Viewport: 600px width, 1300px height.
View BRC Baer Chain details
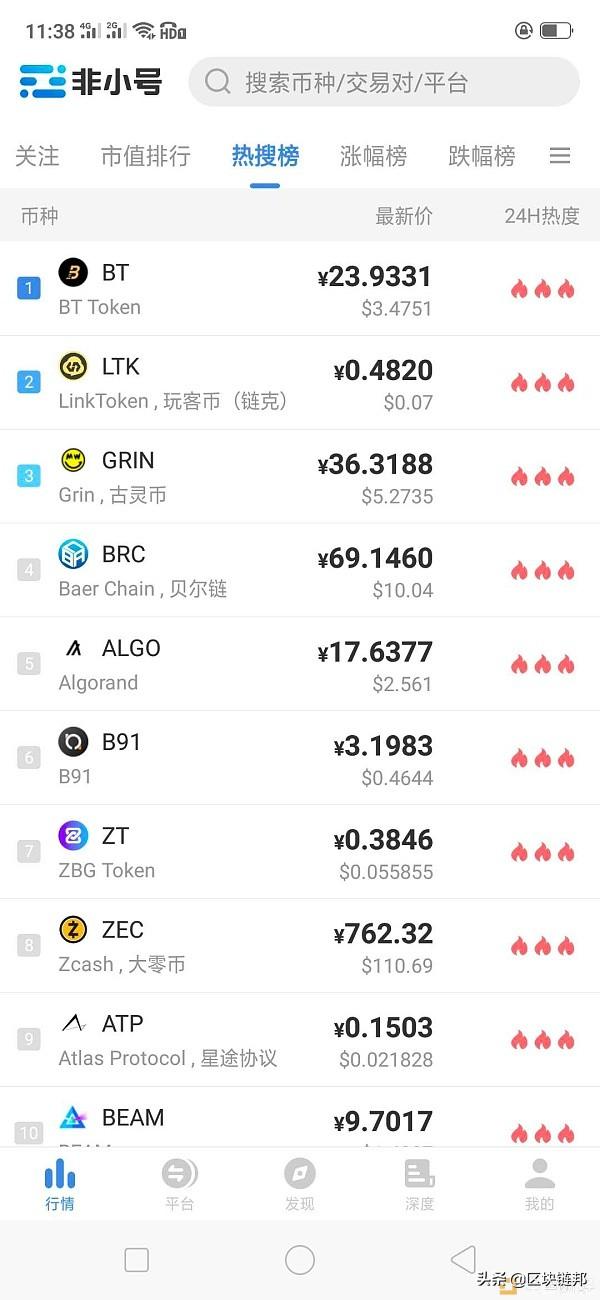(300, 571)
